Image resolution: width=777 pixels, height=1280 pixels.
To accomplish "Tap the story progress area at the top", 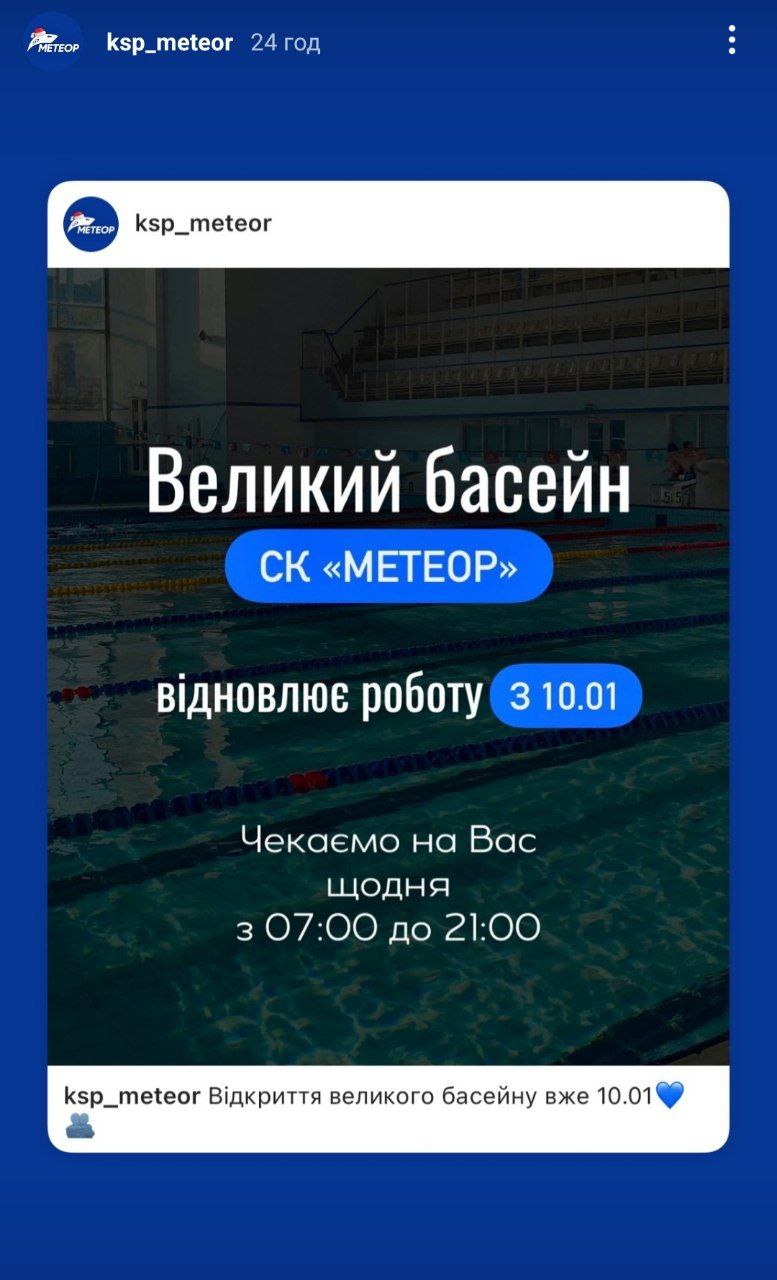I will (388, 8).
